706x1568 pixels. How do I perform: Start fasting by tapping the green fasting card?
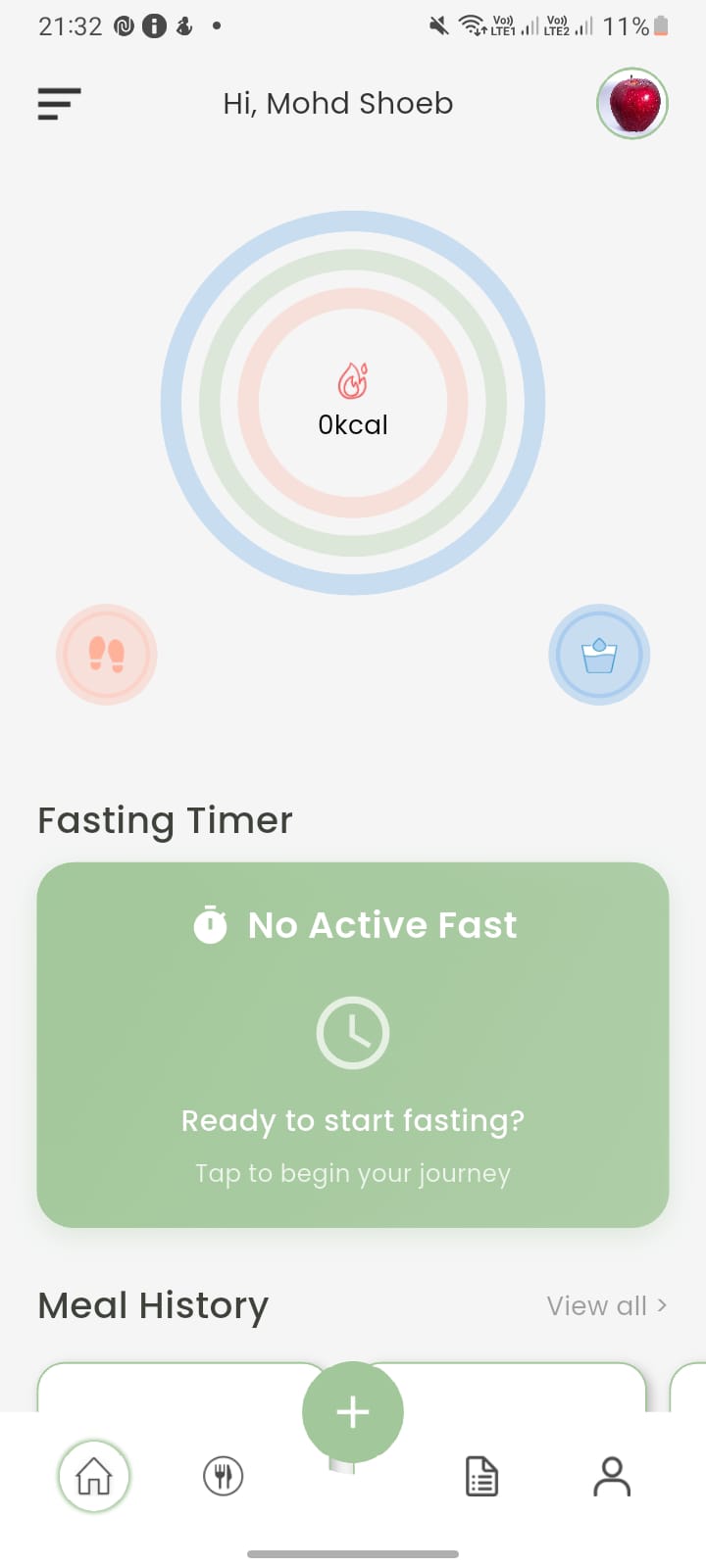click(x=353, y=1044)
